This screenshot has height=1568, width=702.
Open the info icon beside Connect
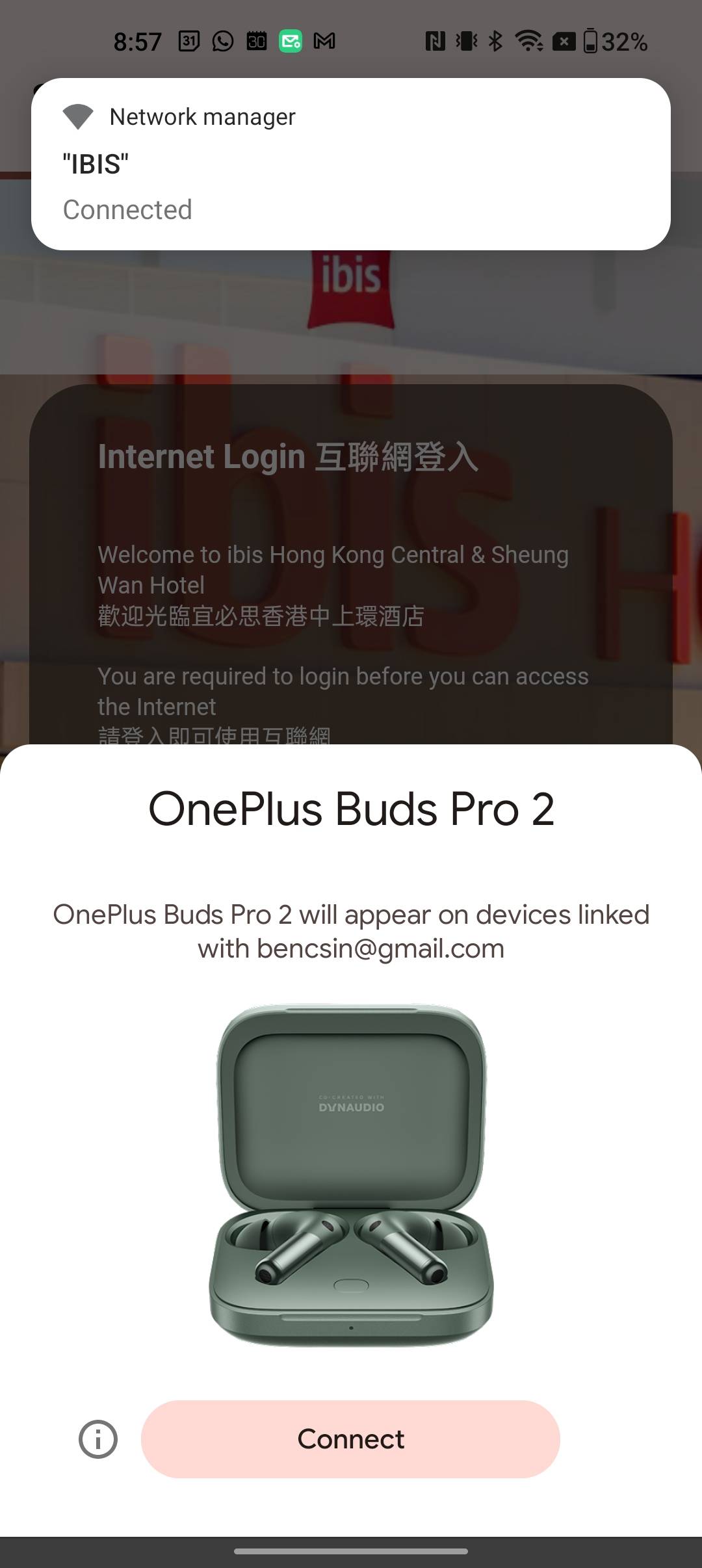pyautogui.click(x=98, y=1439)
